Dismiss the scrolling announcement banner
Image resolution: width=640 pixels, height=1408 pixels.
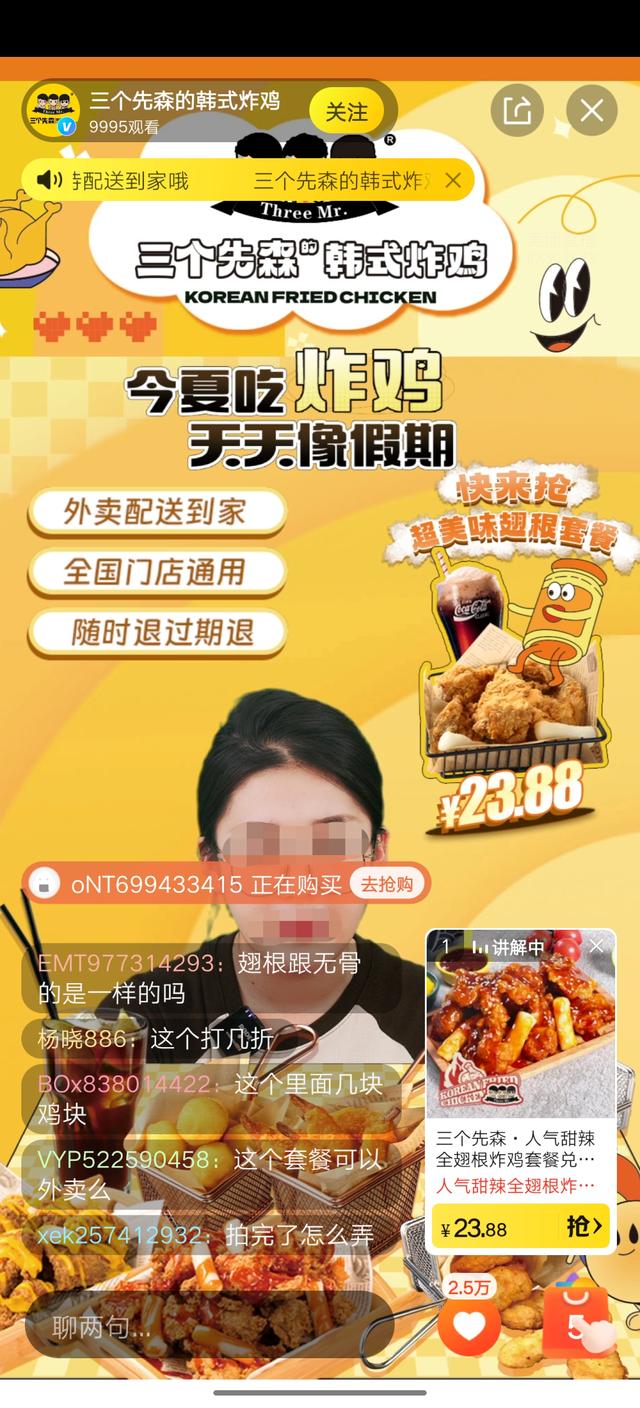[x=453, y=181]
